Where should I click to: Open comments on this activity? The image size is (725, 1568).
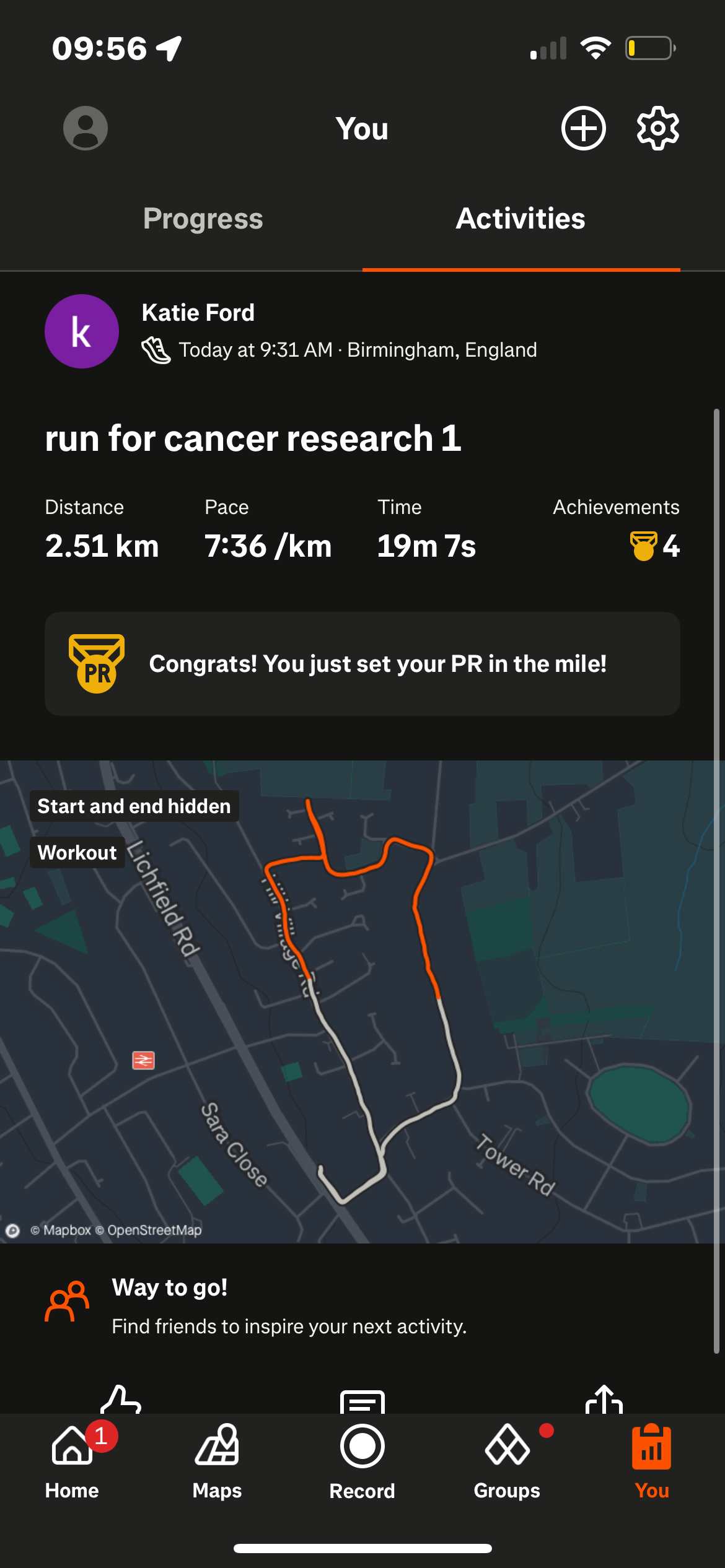click(x=362, y=1402)
